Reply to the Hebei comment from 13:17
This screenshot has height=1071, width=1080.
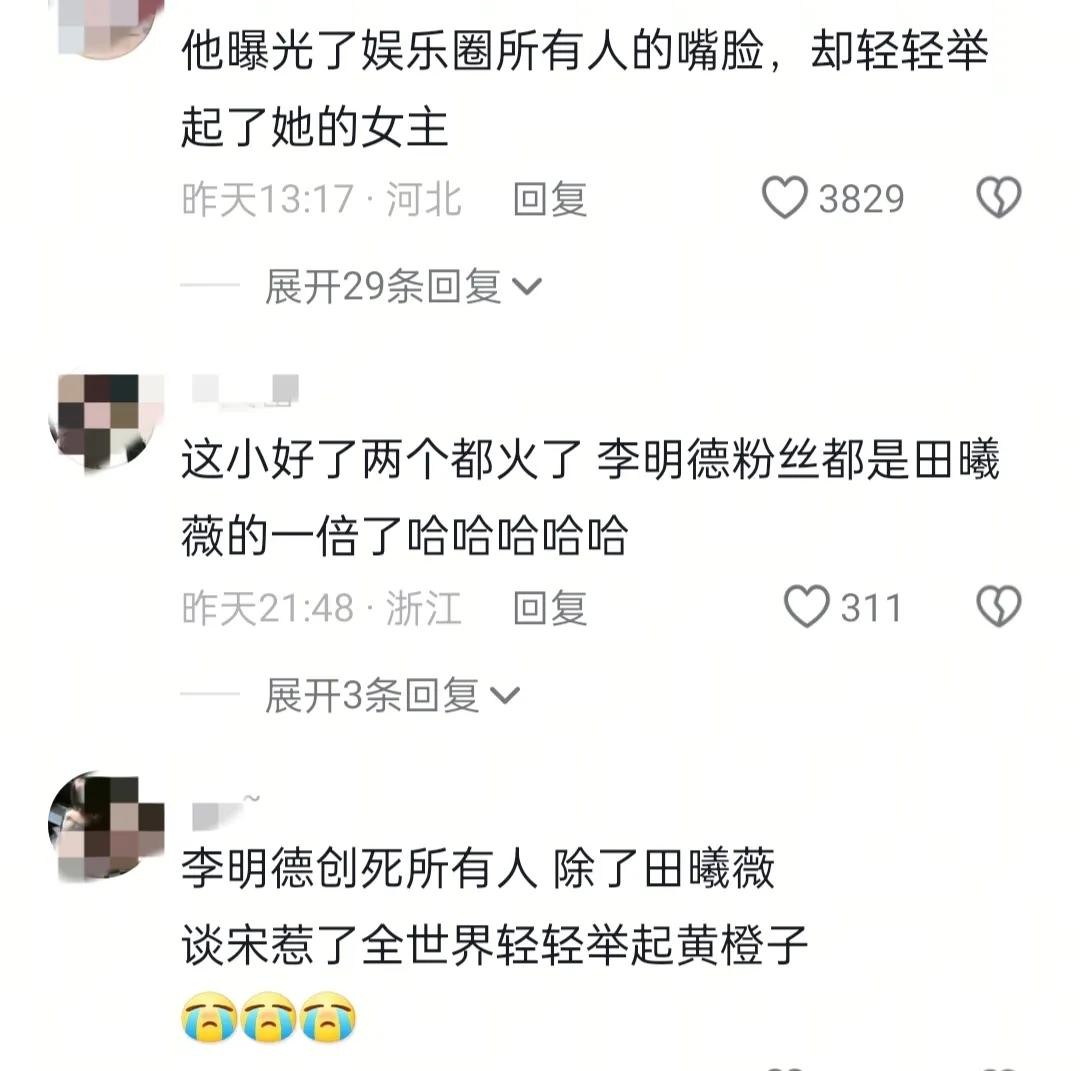[549, 199]
